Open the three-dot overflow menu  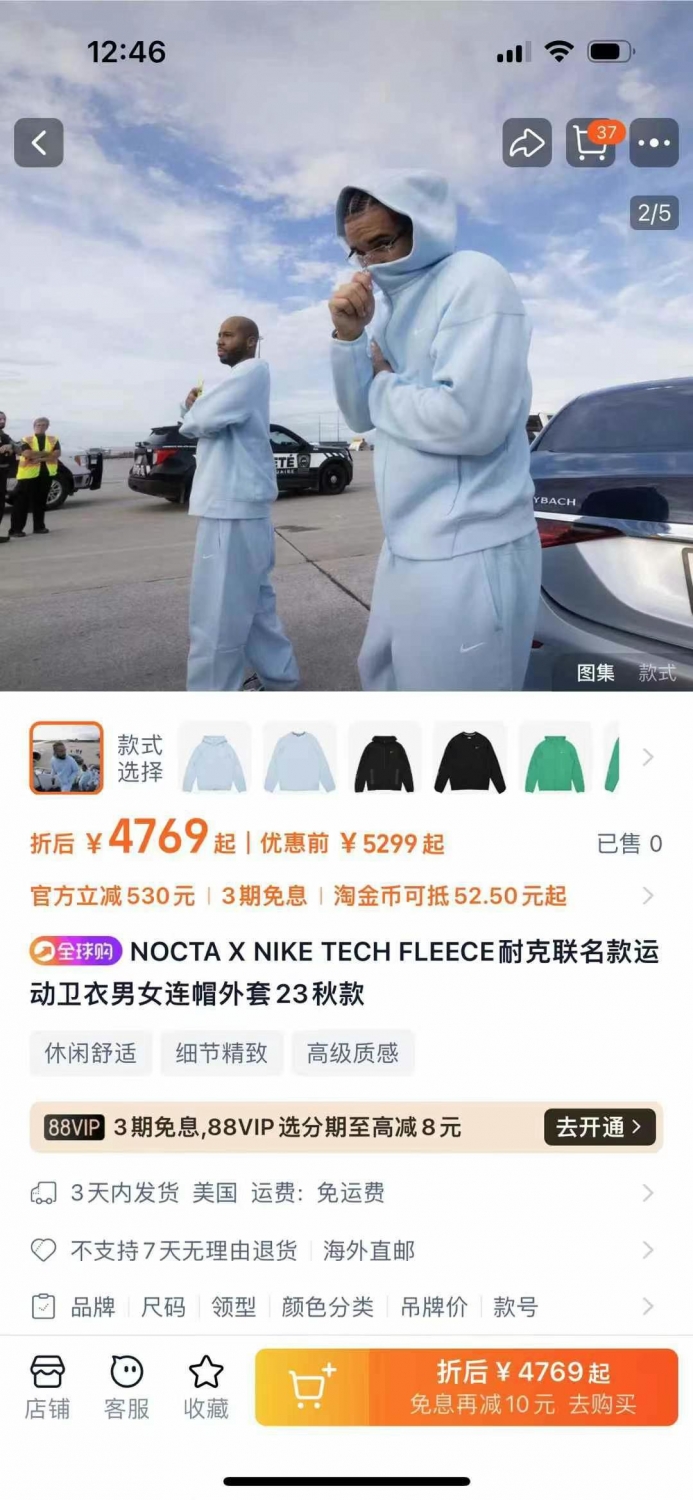pyautogui.click(x=655, y=143)
